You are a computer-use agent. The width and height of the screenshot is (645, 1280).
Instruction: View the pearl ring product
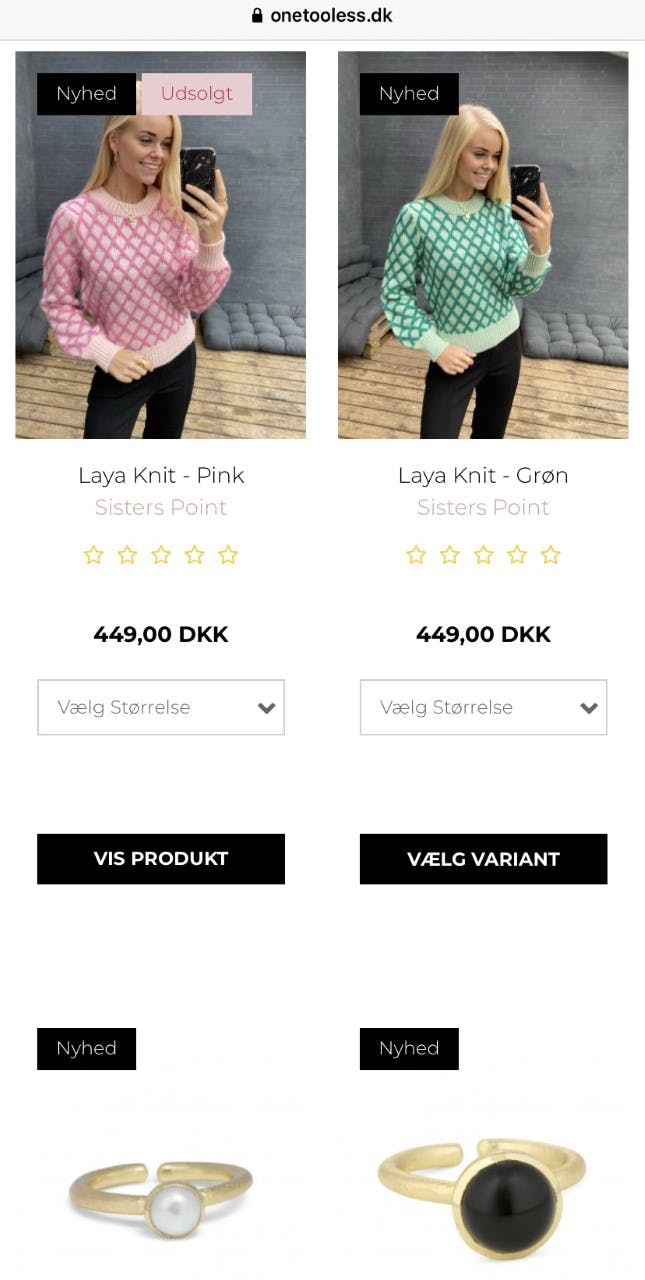click(161, 1195)
